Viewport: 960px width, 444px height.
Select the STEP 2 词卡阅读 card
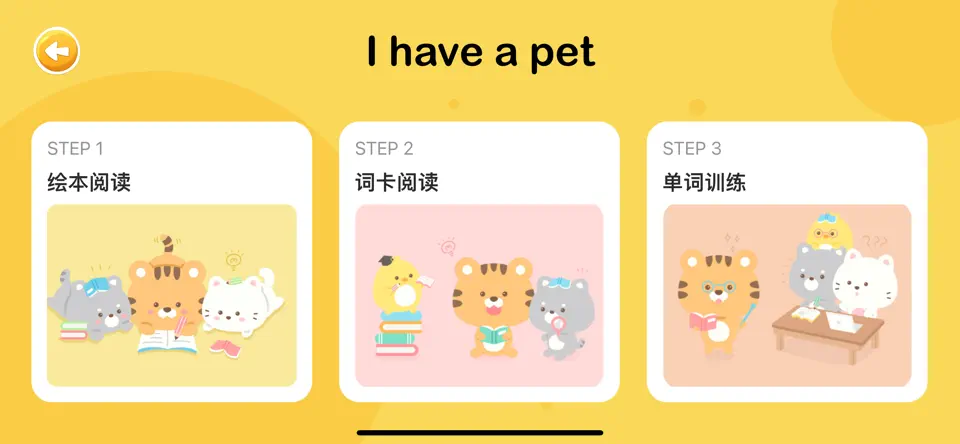[479, 262]
